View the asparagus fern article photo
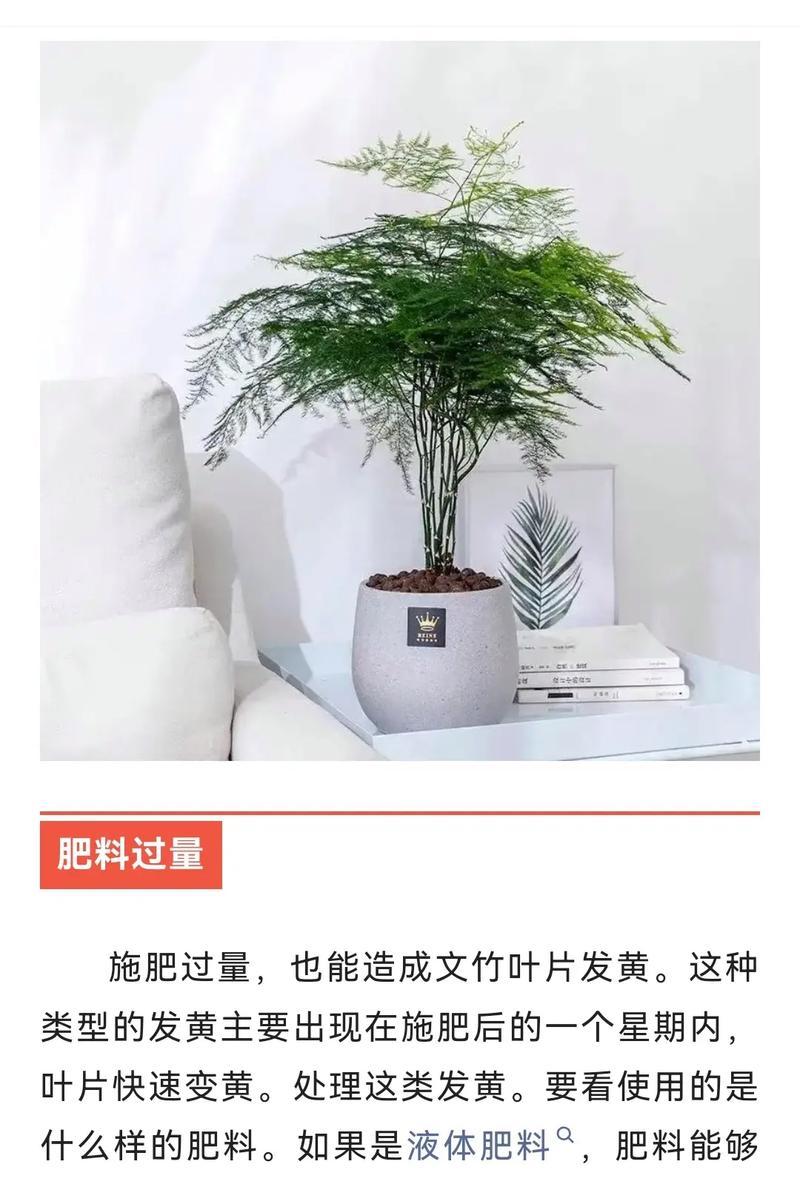This screenshot has width=800, height=1180. (400, 400)
